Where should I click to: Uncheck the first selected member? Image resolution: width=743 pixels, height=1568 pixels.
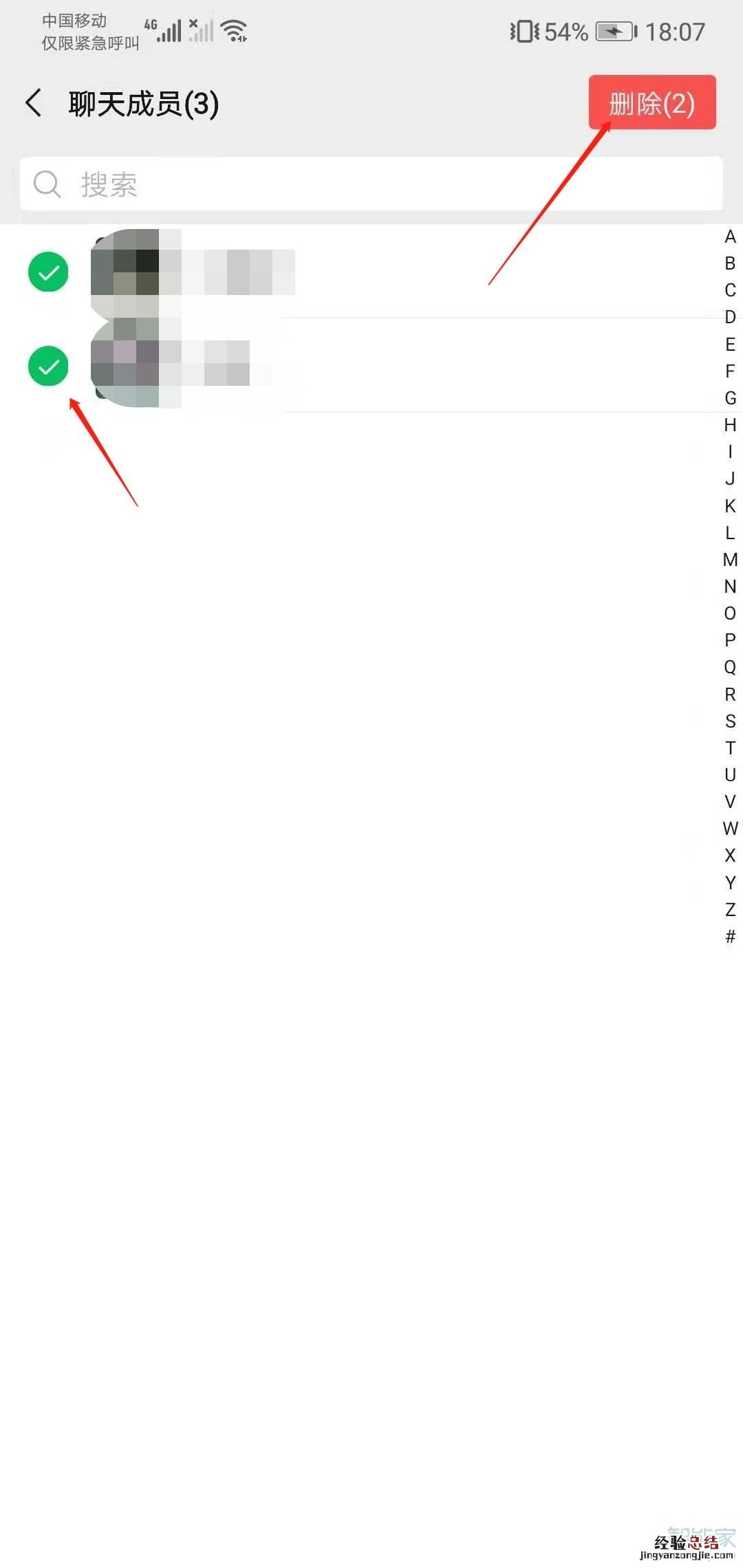[48, 272]
